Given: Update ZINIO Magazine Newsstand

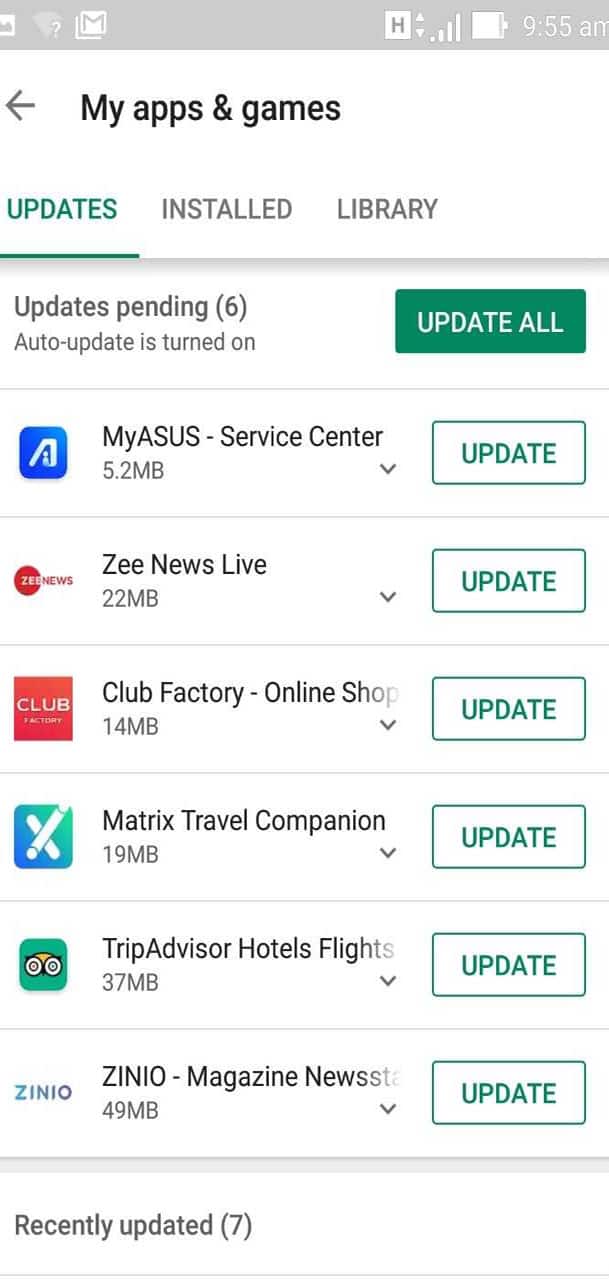Looking at the screenshot, I should [509, 1093].
